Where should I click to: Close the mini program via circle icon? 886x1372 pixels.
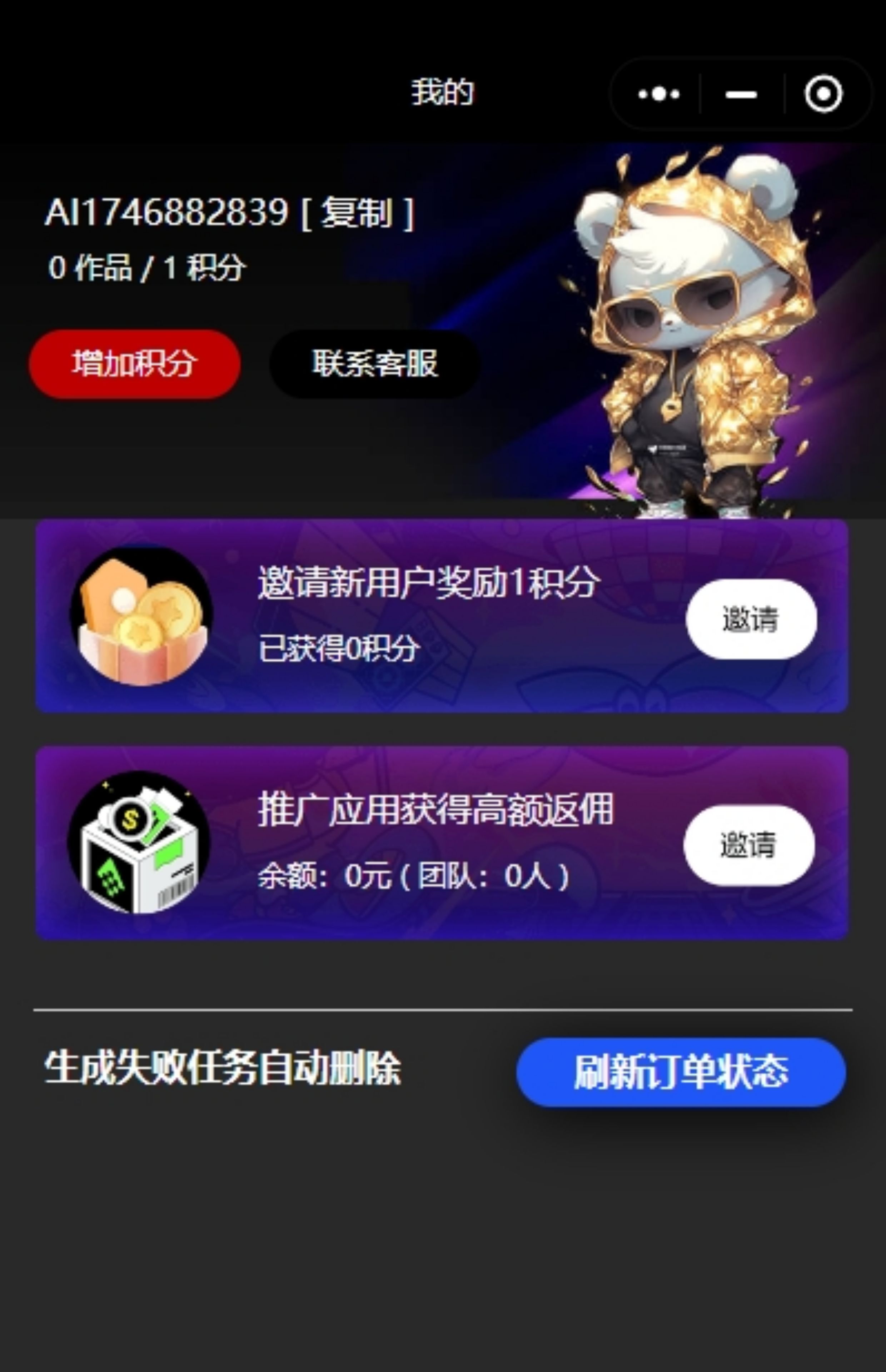click(x=823, y=94)
